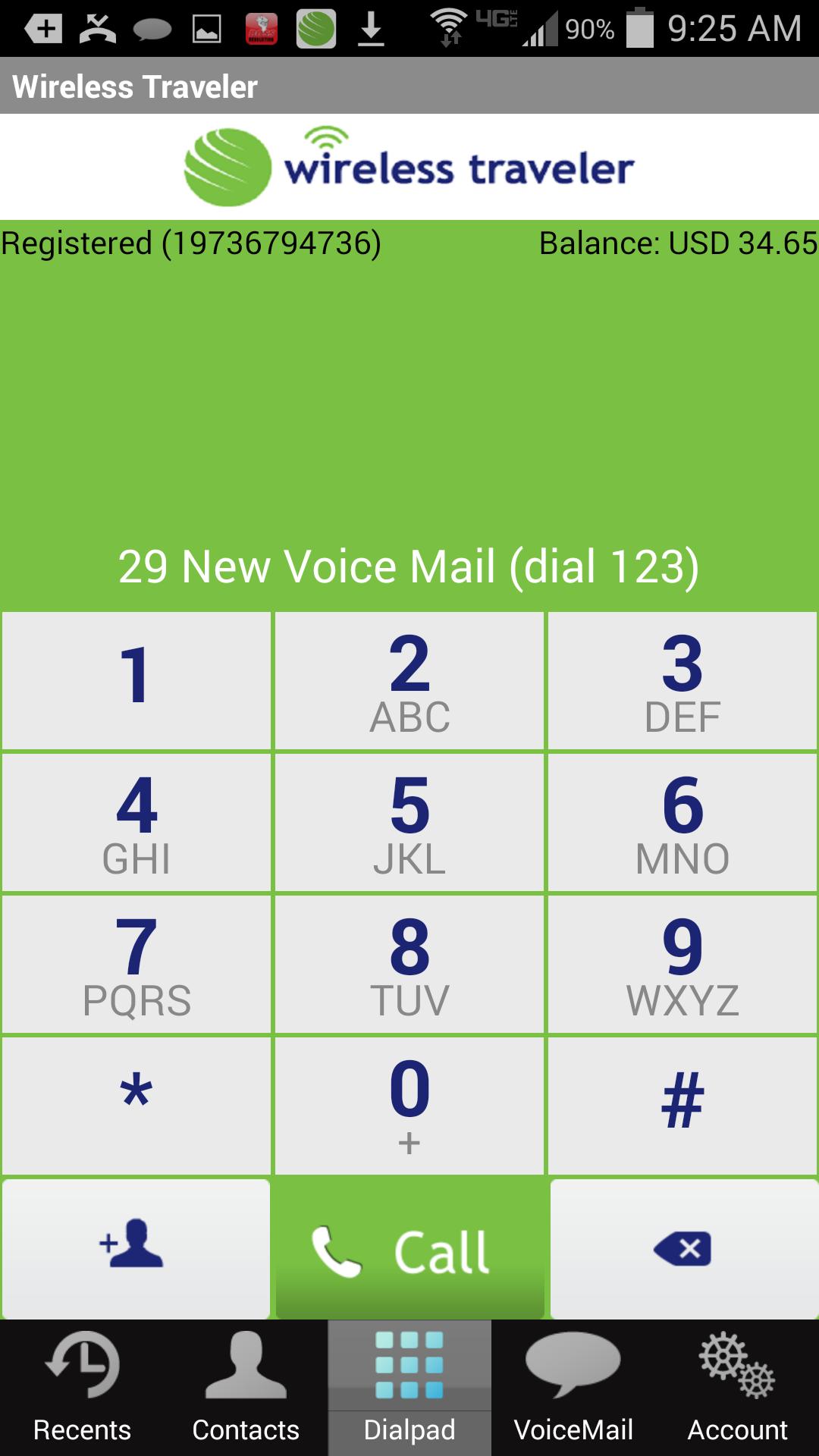
Task: Delete the last dialed digit
Action: 682,1247
